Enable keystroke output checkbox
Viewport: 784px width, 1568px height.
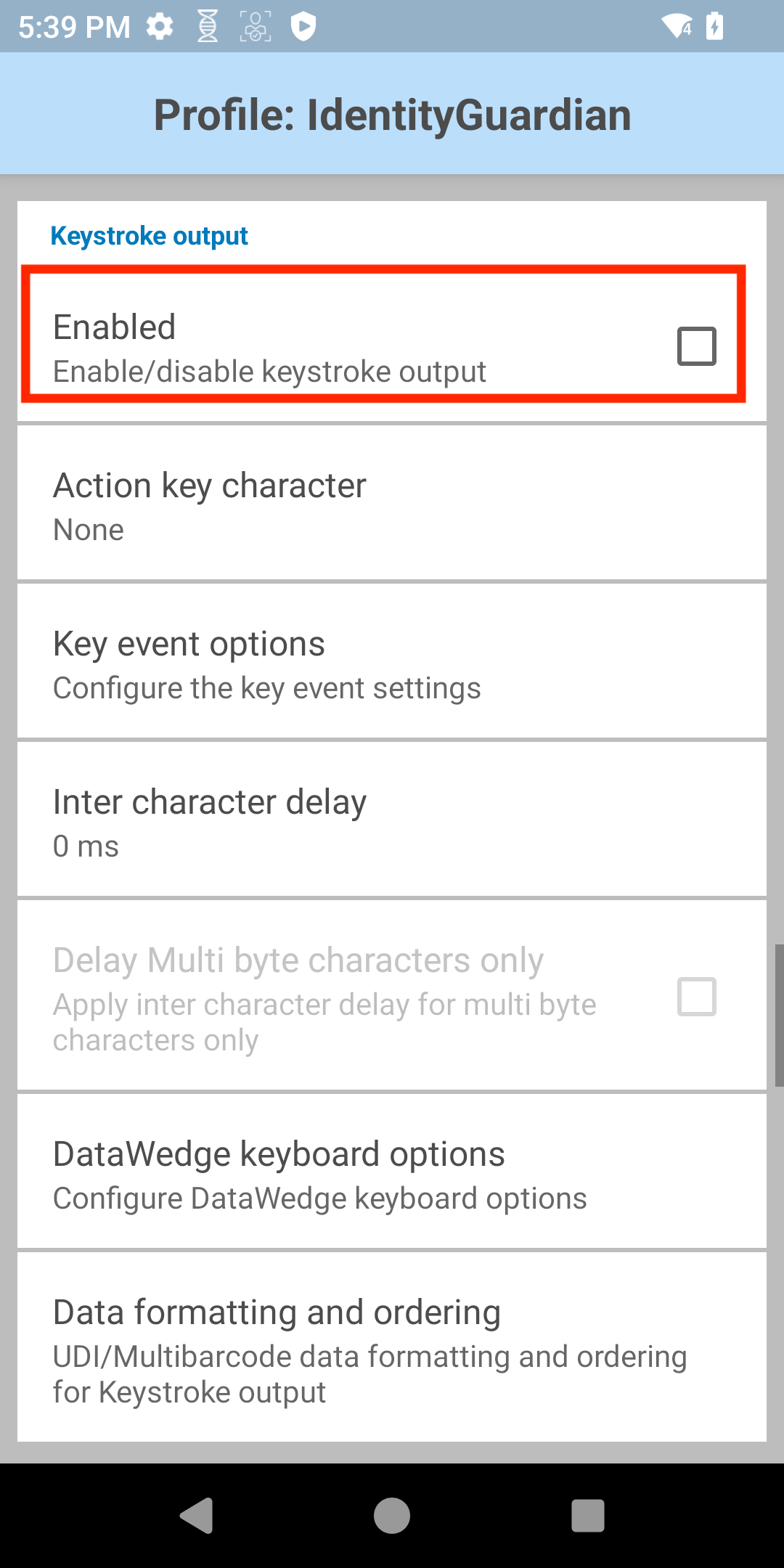pyautogui.click(x=696, y=346)
